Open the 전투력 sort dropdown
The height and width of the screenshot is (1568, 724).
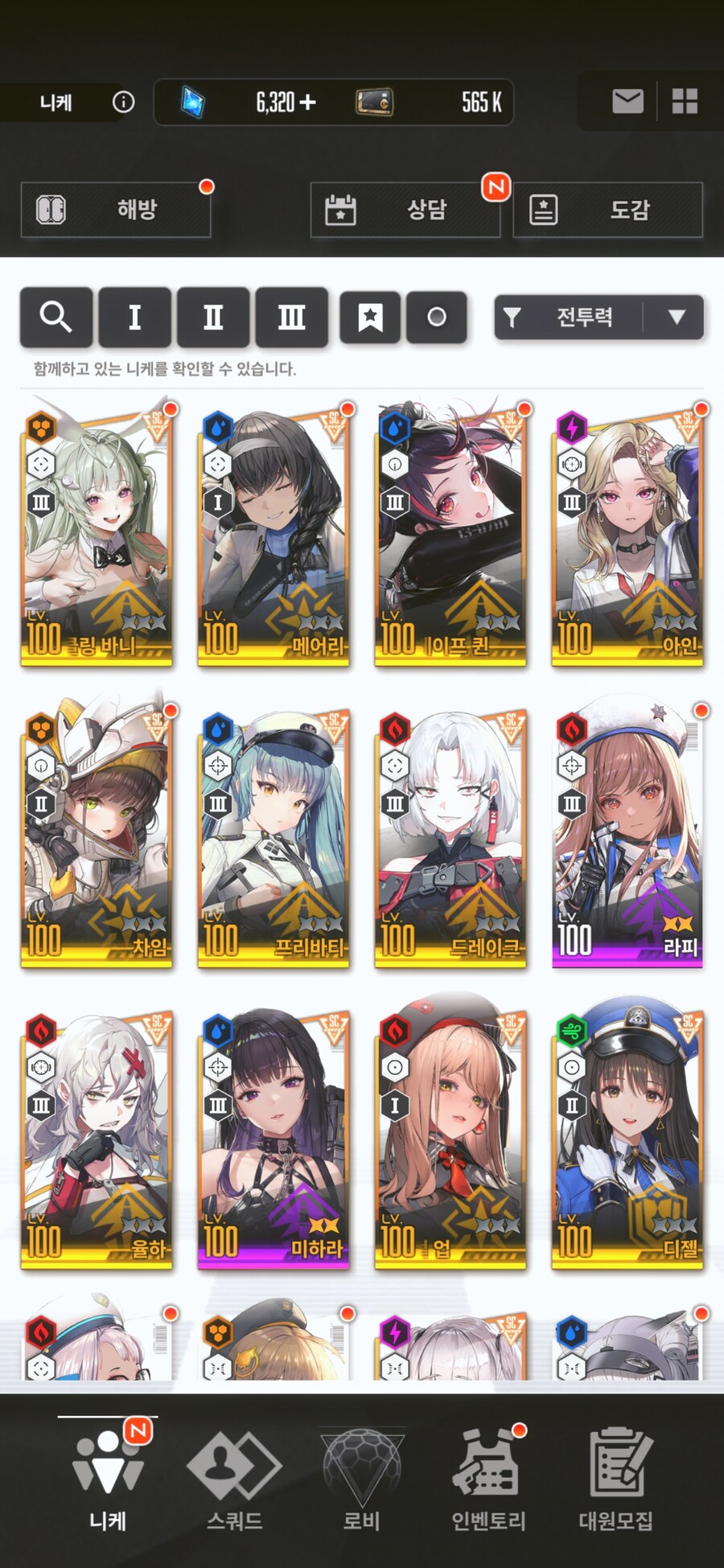pyautogui.click(x=599, y=317)
